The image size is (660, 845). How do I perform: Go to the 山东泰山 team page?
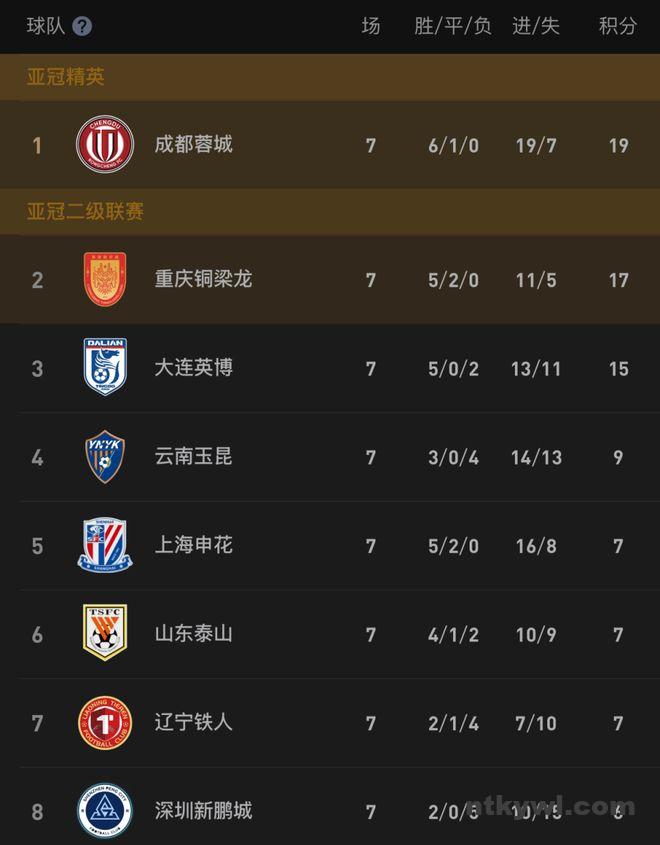193,634
